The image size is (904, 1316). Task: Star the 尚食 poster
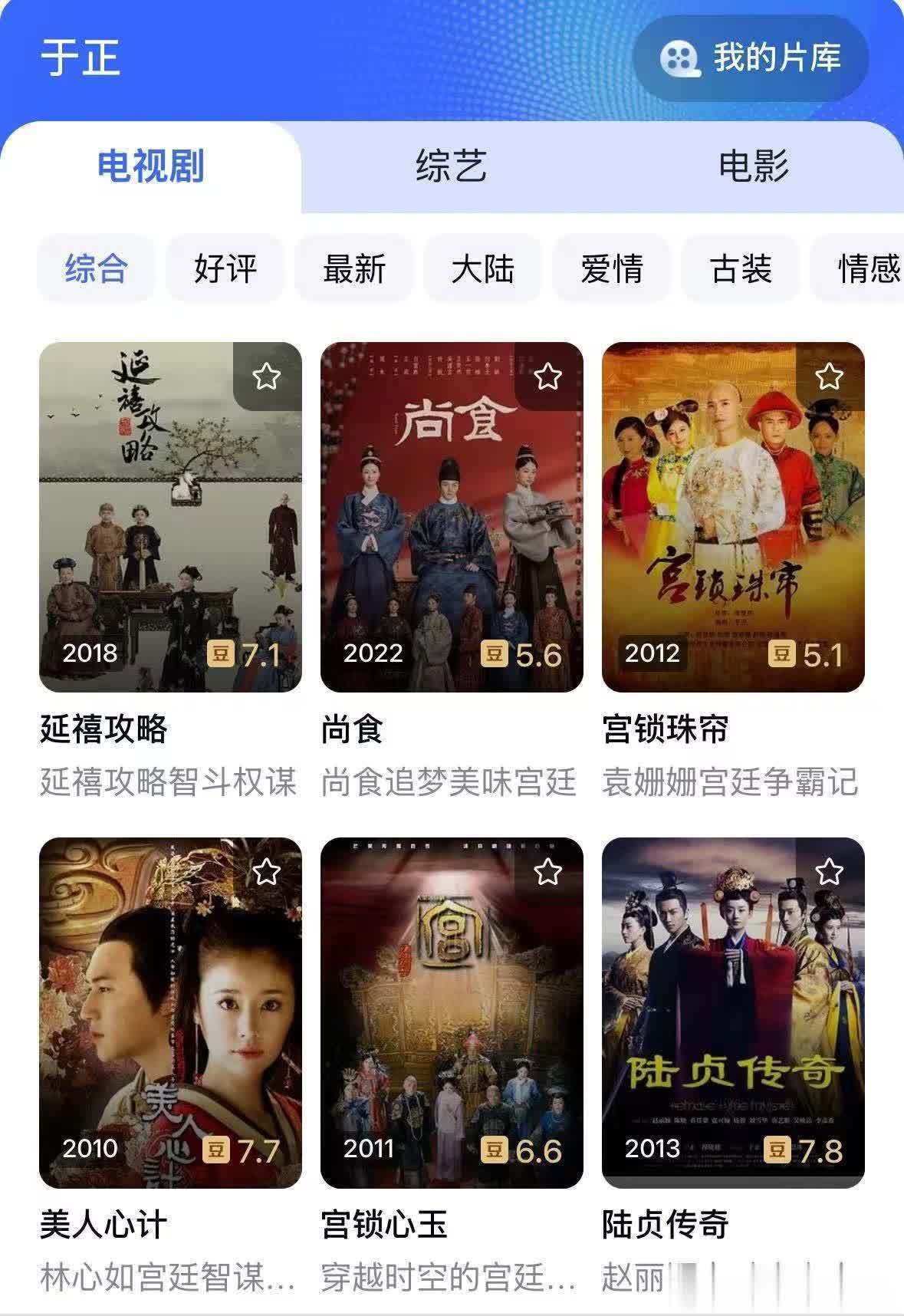[x=548, y=377]
